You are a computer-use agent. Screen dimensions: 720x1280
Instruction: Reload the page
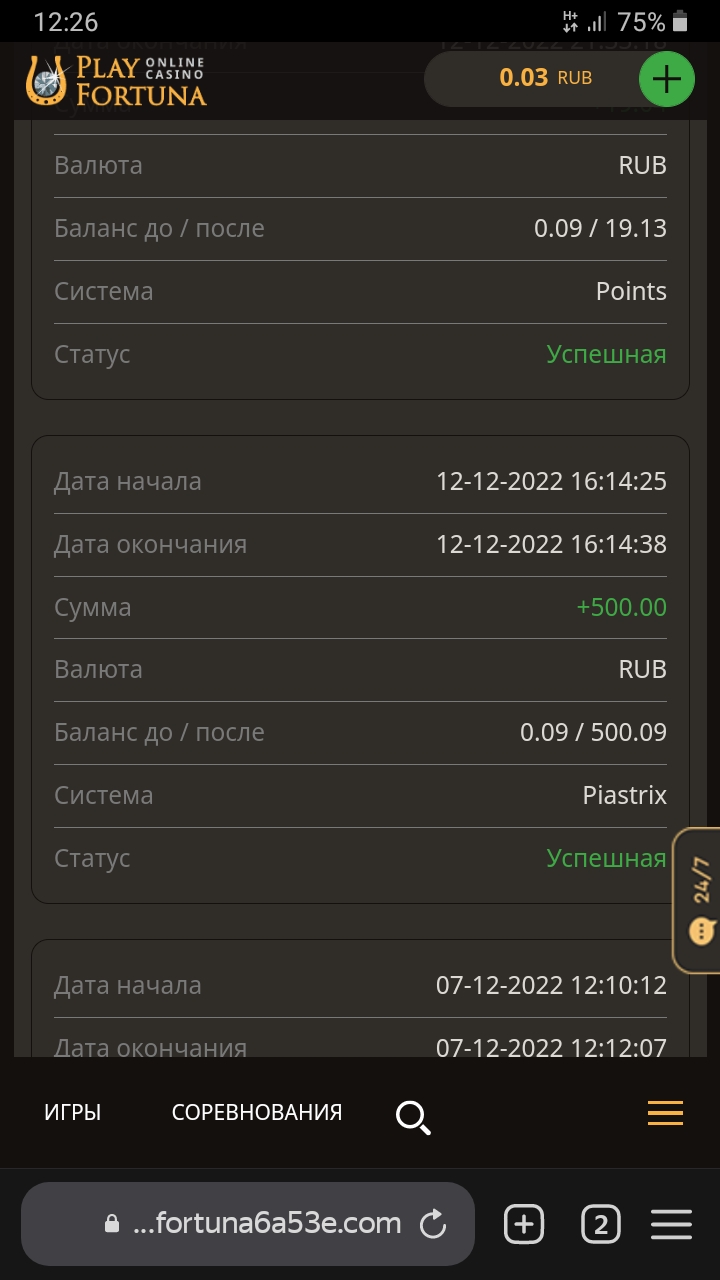click(433, 1224)
